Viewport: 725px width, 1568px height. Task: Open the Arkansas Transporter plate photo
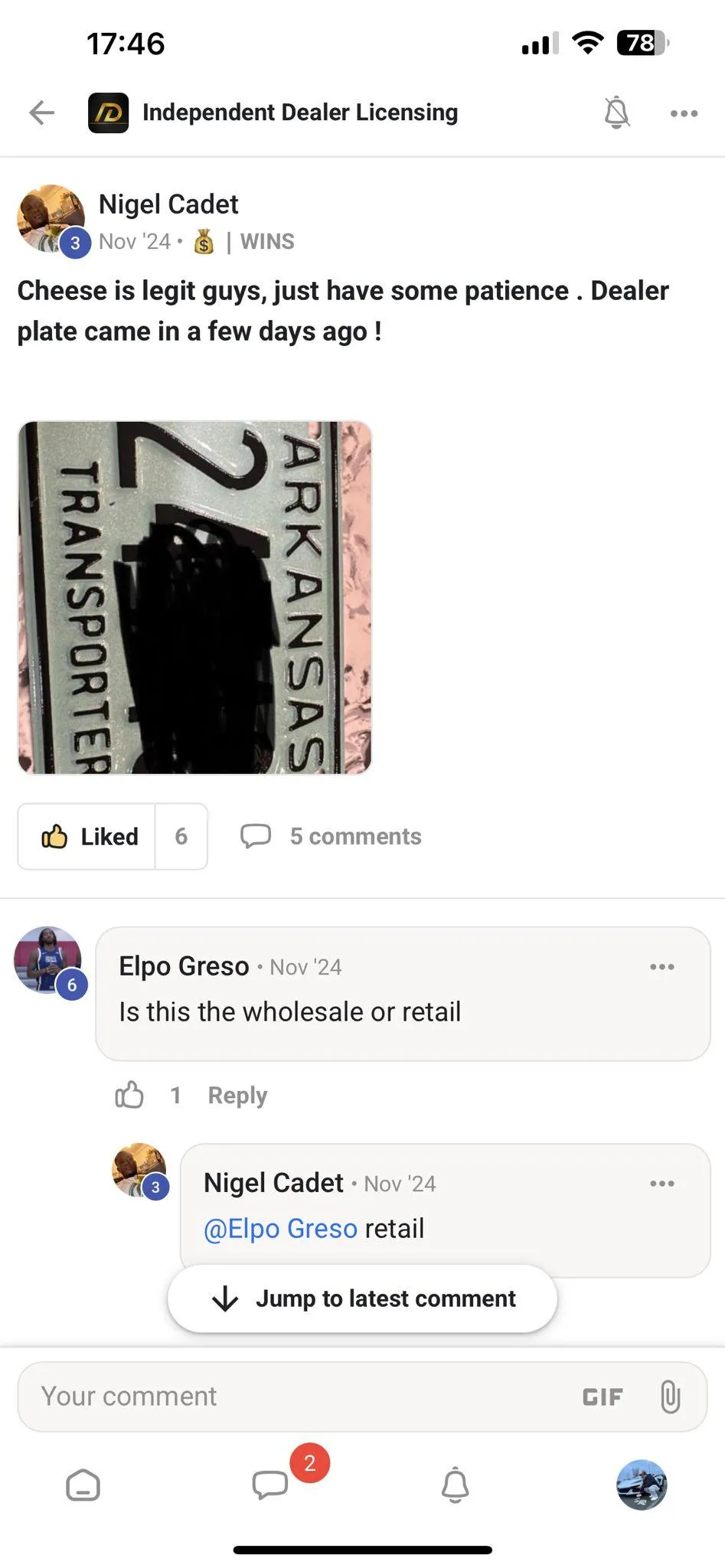pos(194,597)
